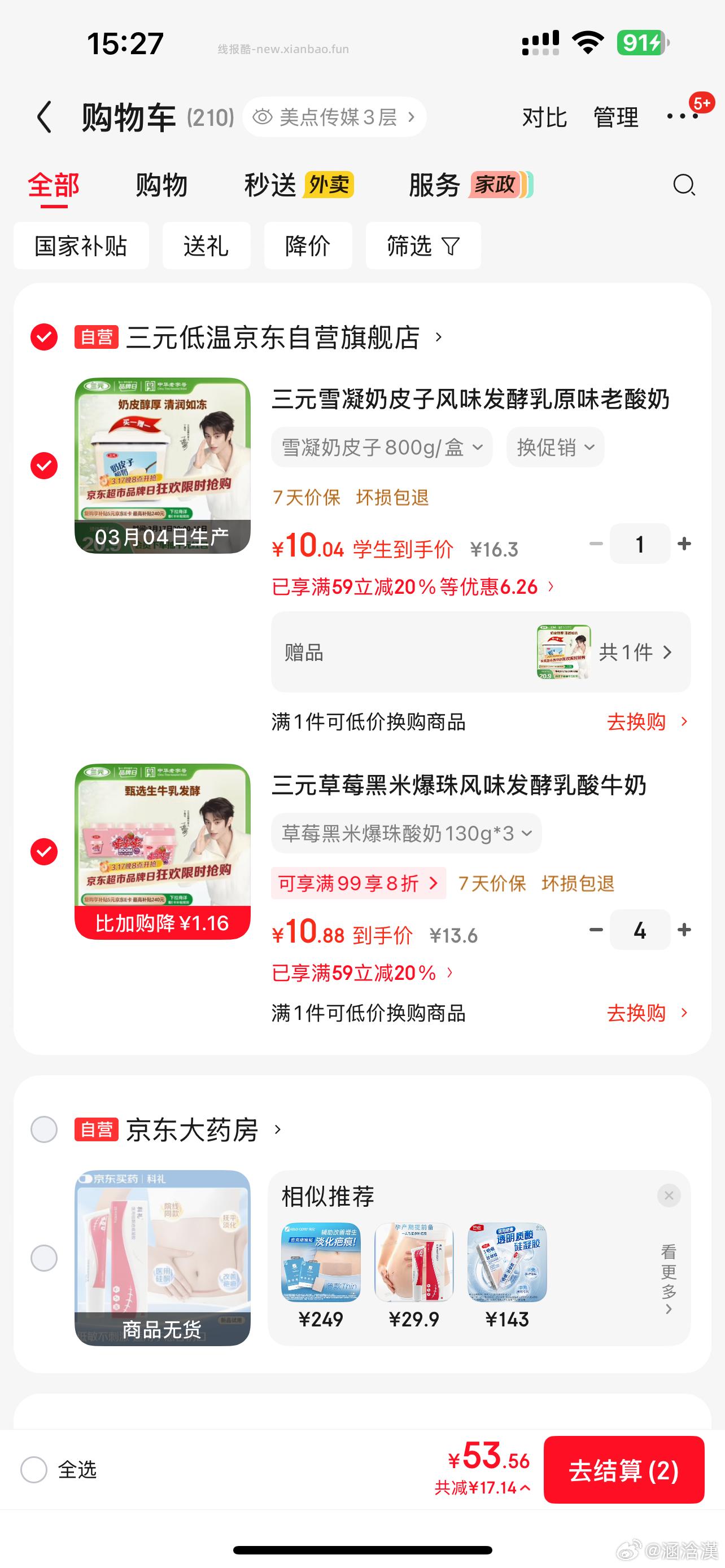Open the 换促销 promotion selector
725x1568 pixels.
point(554,447)
